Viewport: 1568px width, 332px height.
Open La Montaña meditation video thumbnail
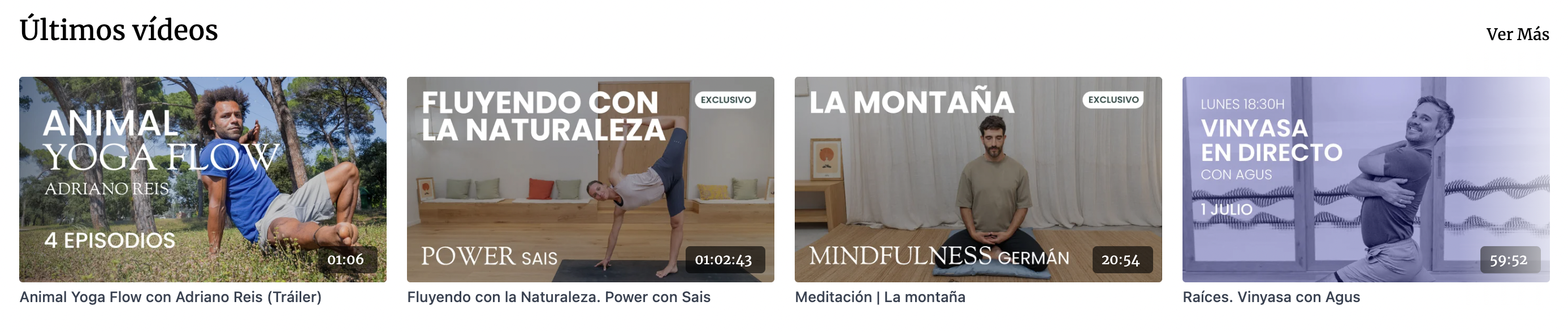point(977,179)
